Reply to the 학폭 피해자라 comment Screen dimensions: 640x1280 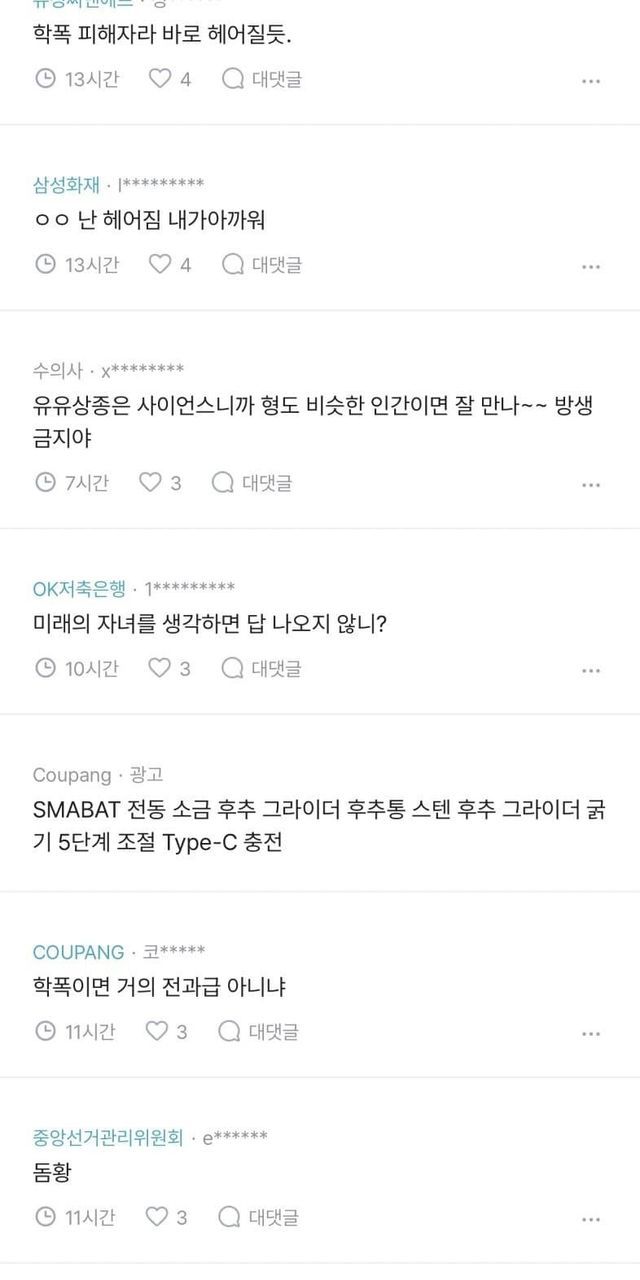pyautogui.click(x=261, y=79)
